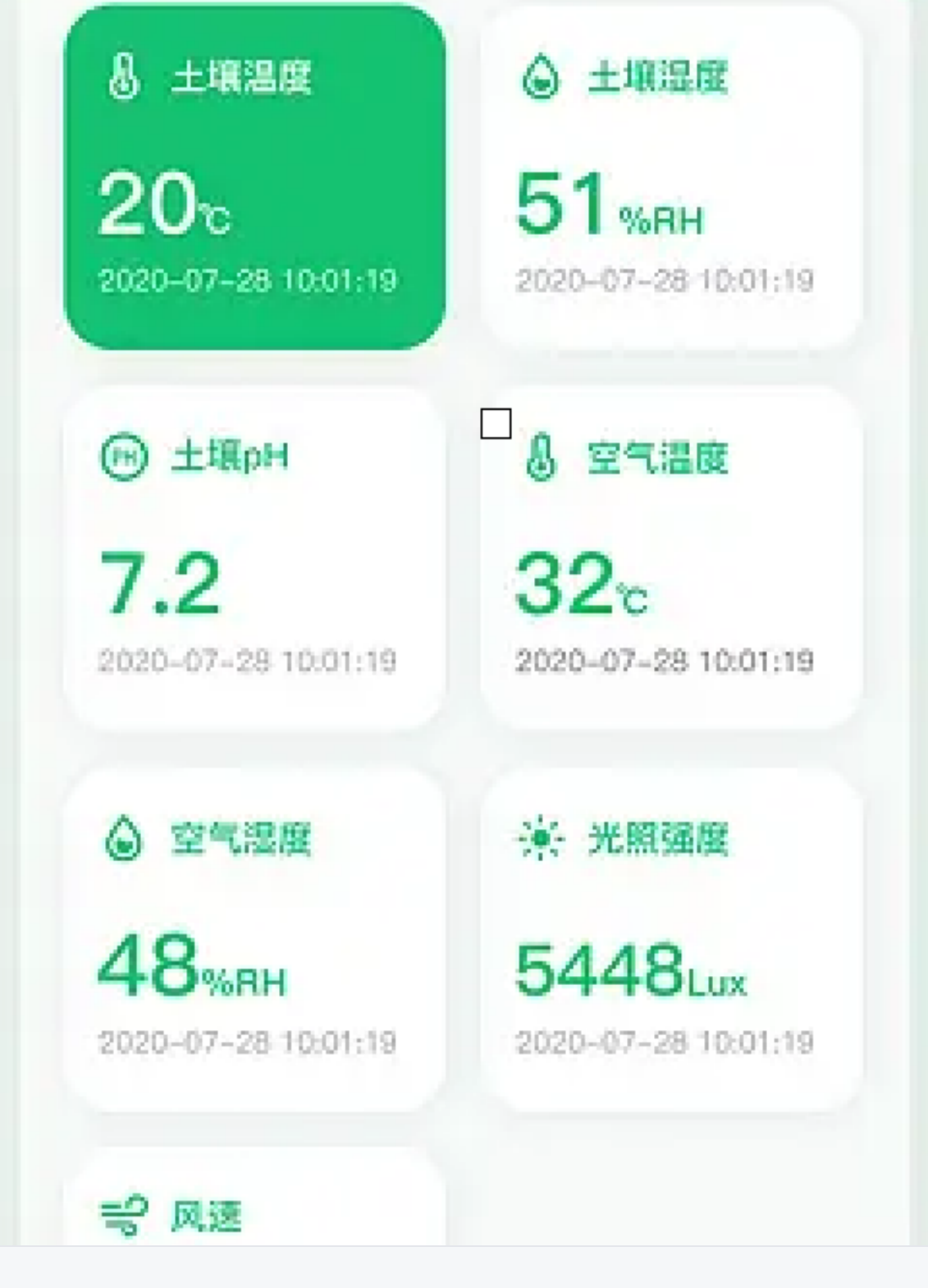Open the 土壤湿度 51%RH card
This screenshot has width=928, height=1288.
coord(671,177)
